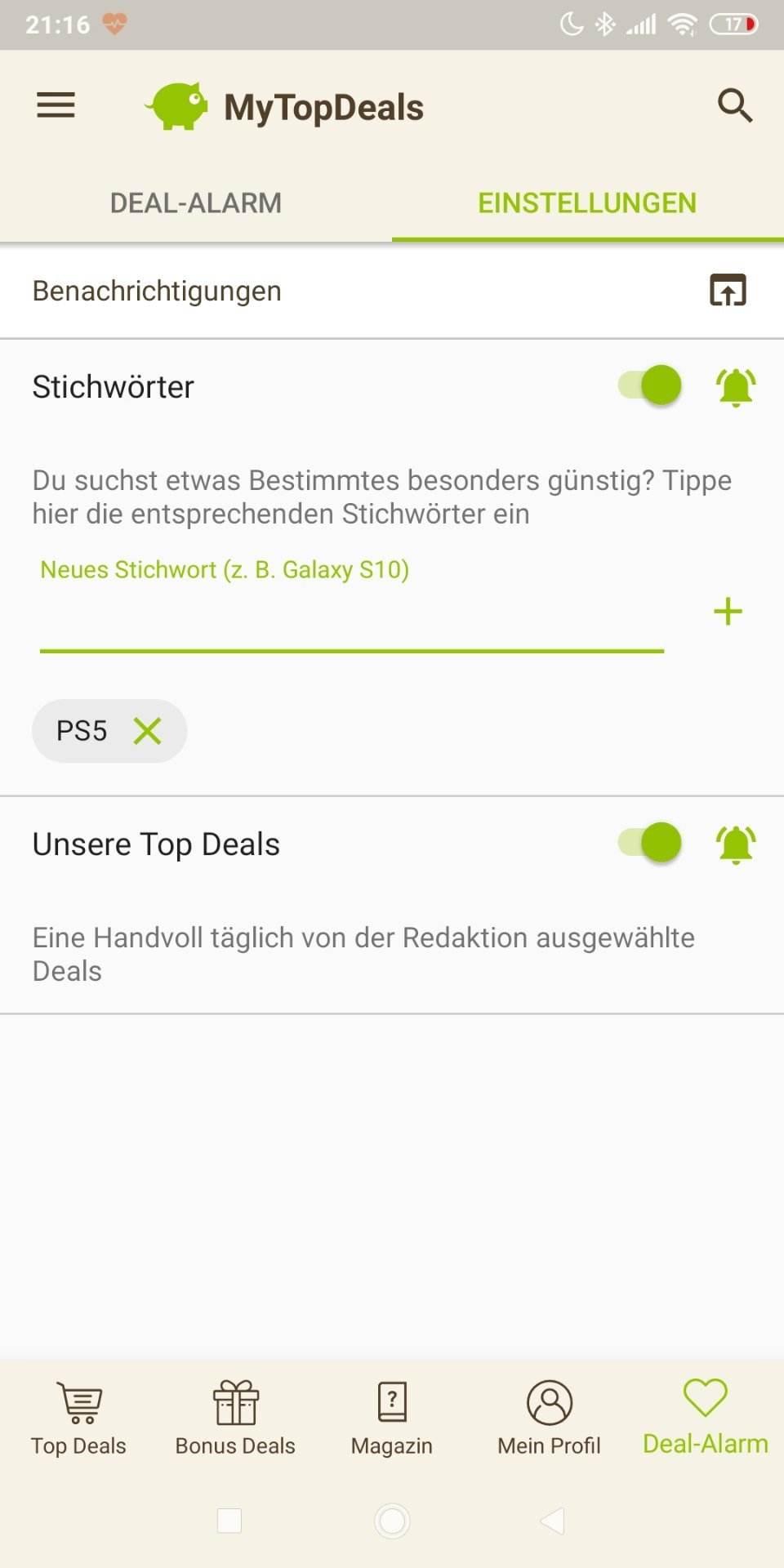Open the hamburger drawer menu
The image size is (784, 1568).
56,105
